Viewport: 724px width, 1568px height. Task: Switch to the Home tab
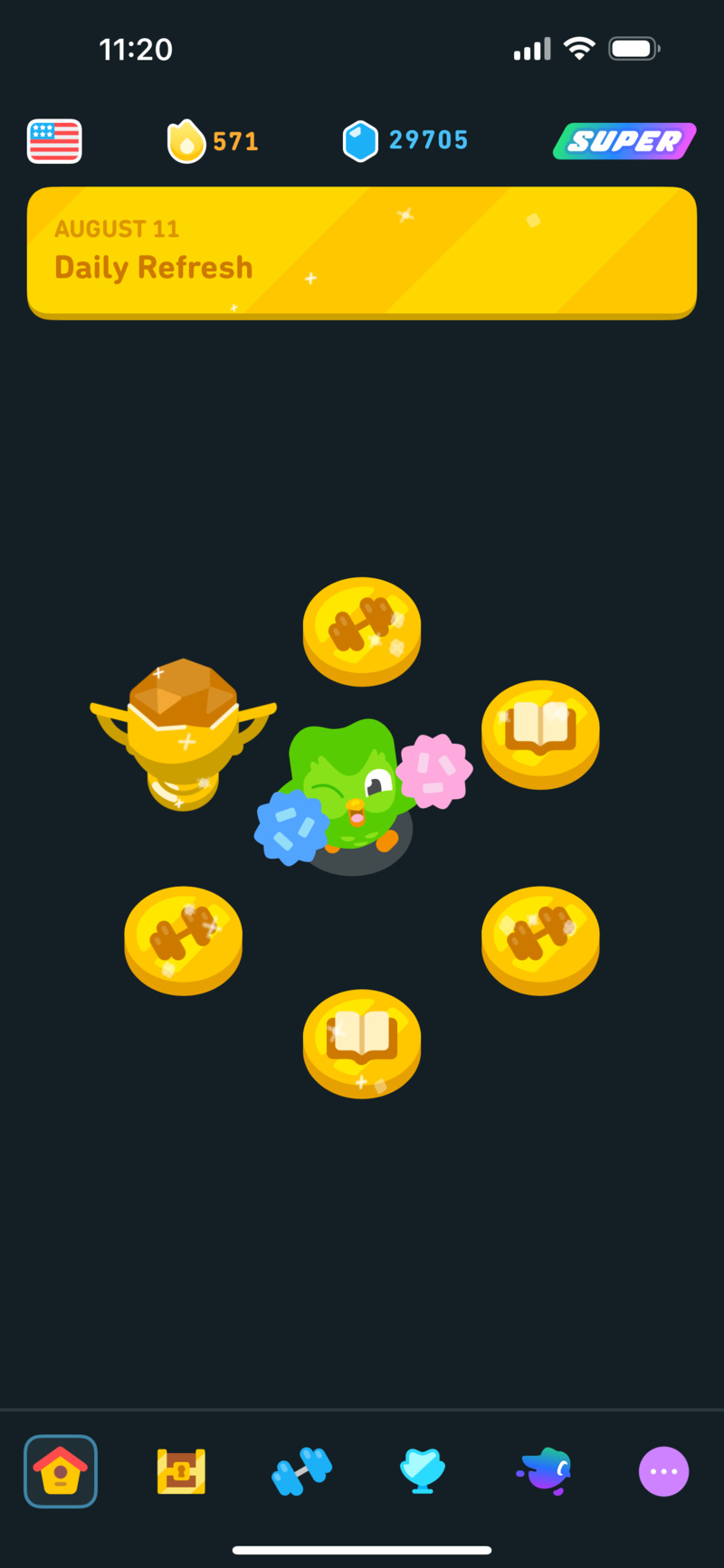[61, 1470]
